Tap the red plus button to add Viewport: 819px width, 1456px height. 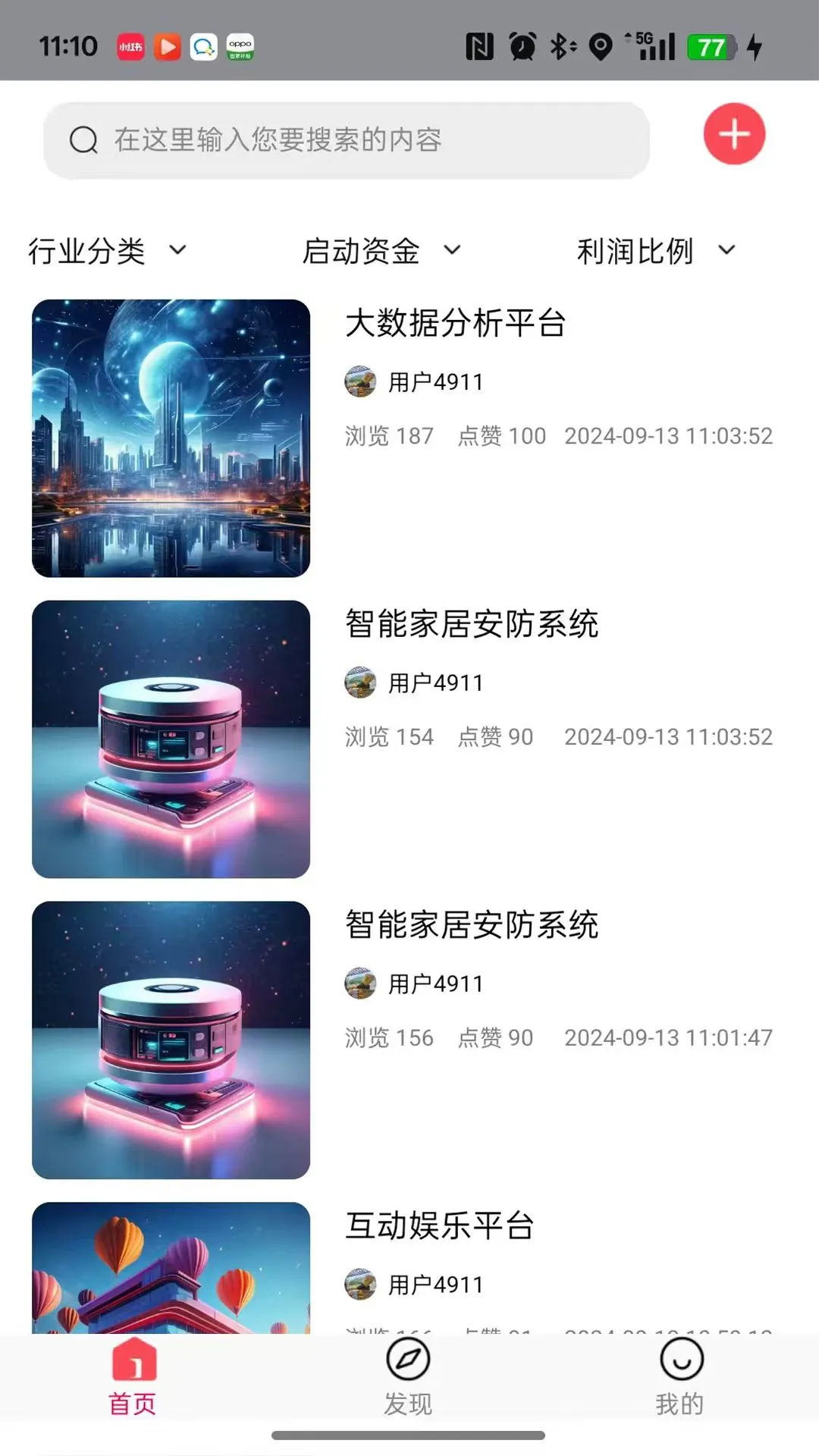click(x=733, y=134)
